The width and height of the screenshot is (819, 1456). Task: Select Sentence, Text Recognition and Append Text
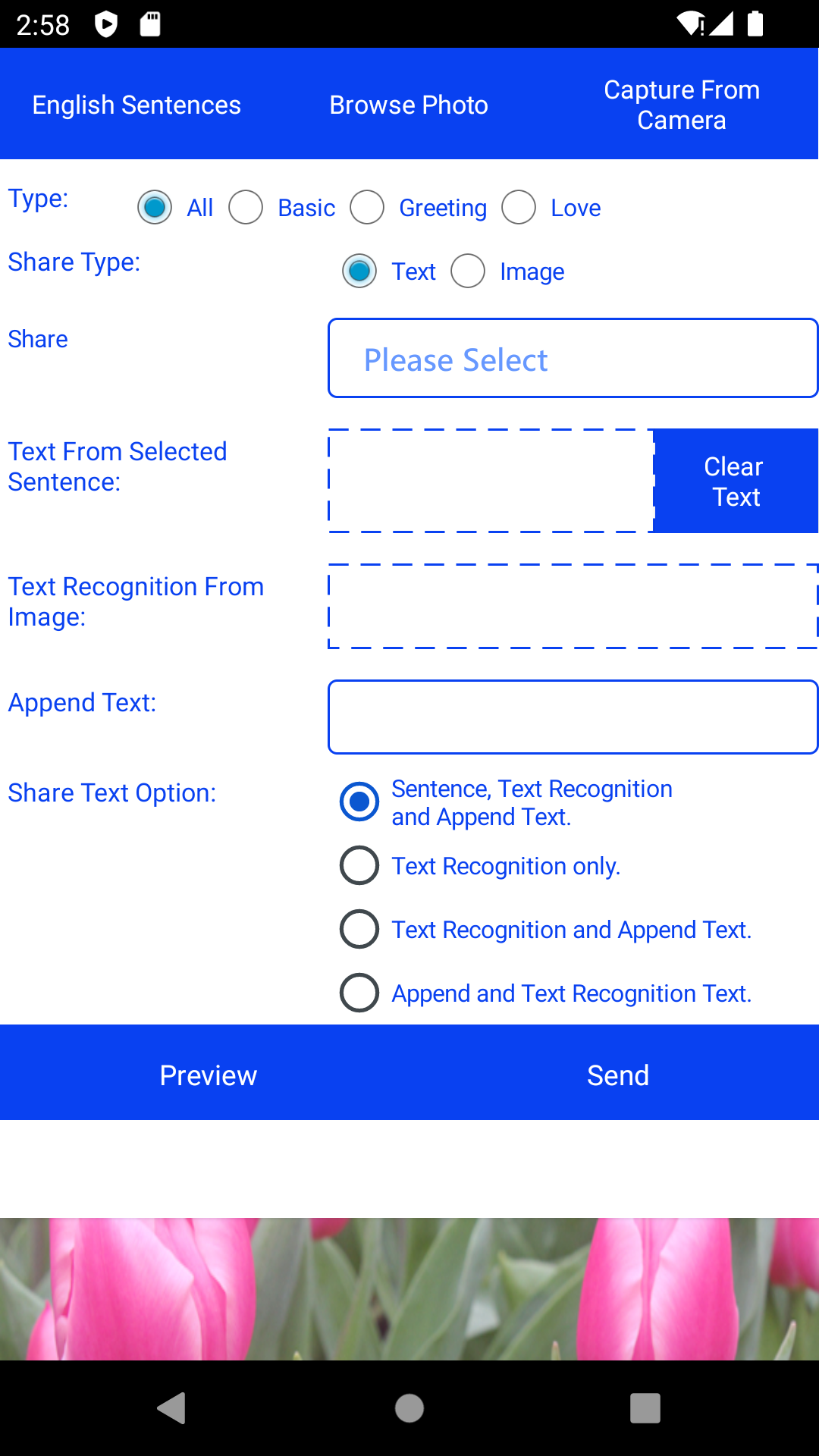point(507,802)
